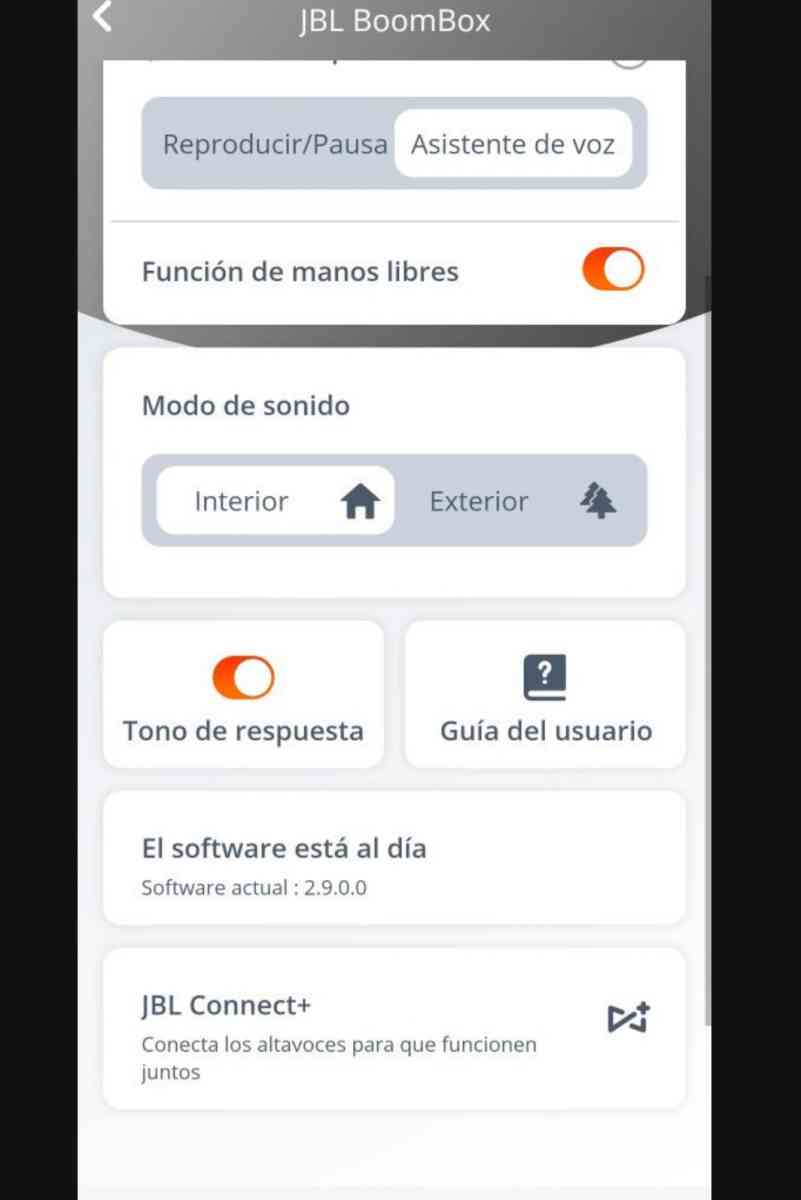The image size is (801, 1200).
Task: Open JBL Connect+ to link speakers
Action: (x=394, y=1028)
